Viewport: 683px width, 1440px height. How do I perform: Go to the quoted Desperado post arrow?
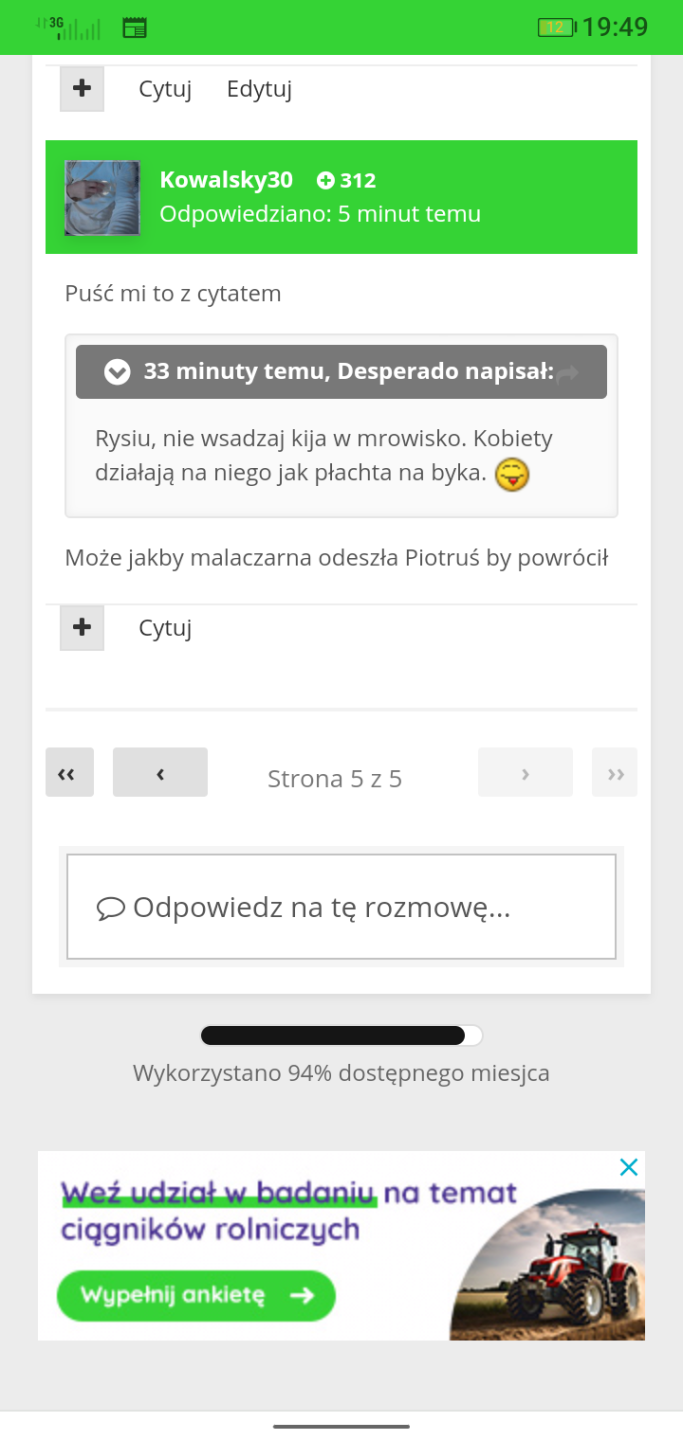click(568, 372)
